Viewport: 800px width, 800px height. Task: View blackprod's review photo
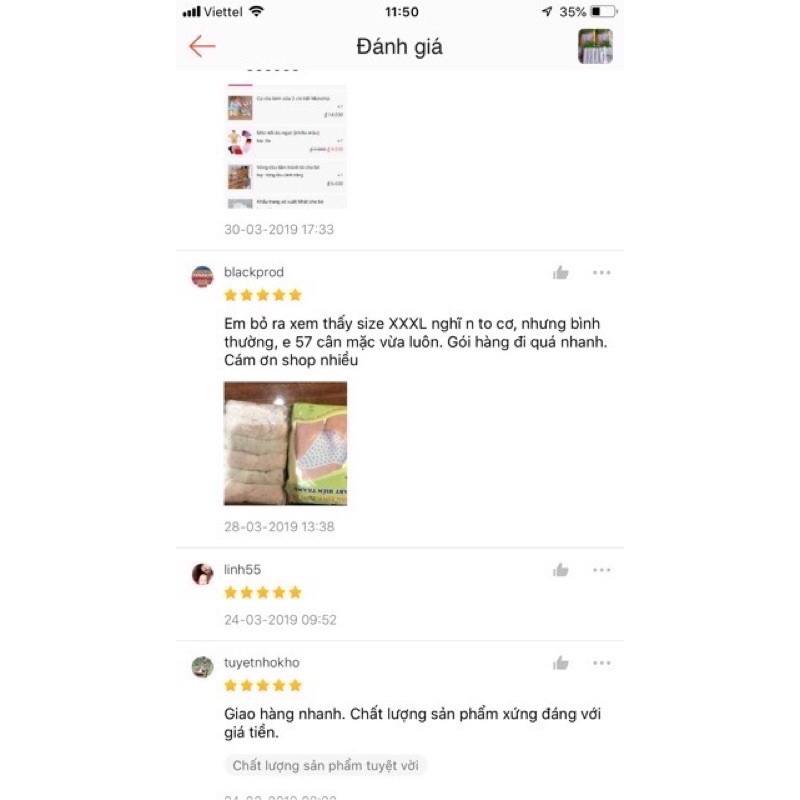[x=285, y=443]
